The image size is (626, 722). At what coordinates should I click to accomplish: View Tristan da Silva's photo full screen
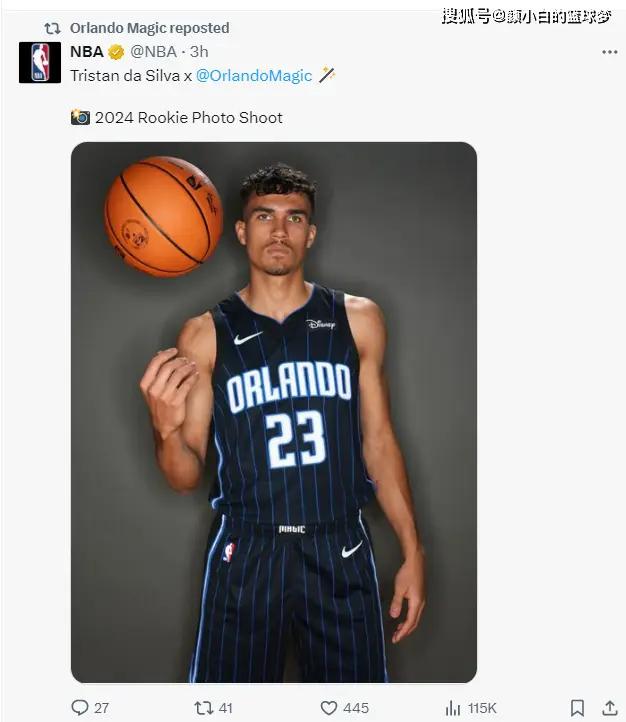(x=273, y=412)
